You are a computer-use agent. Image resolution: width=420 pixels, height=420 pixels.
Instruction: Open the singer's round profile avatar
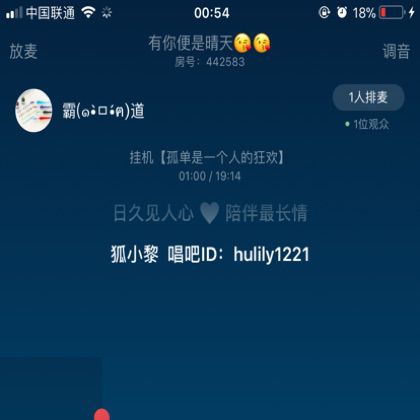tap(34, 110)
